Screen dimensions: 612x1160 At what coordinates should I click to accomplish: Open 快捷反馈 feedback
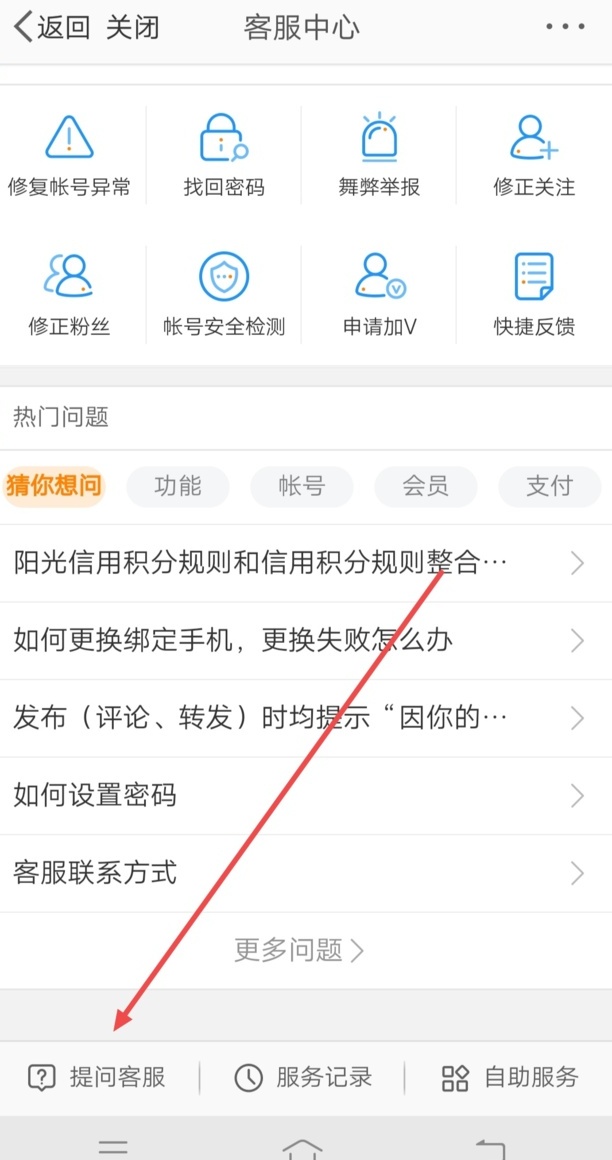pyautogui.click(x=534, y=295)
